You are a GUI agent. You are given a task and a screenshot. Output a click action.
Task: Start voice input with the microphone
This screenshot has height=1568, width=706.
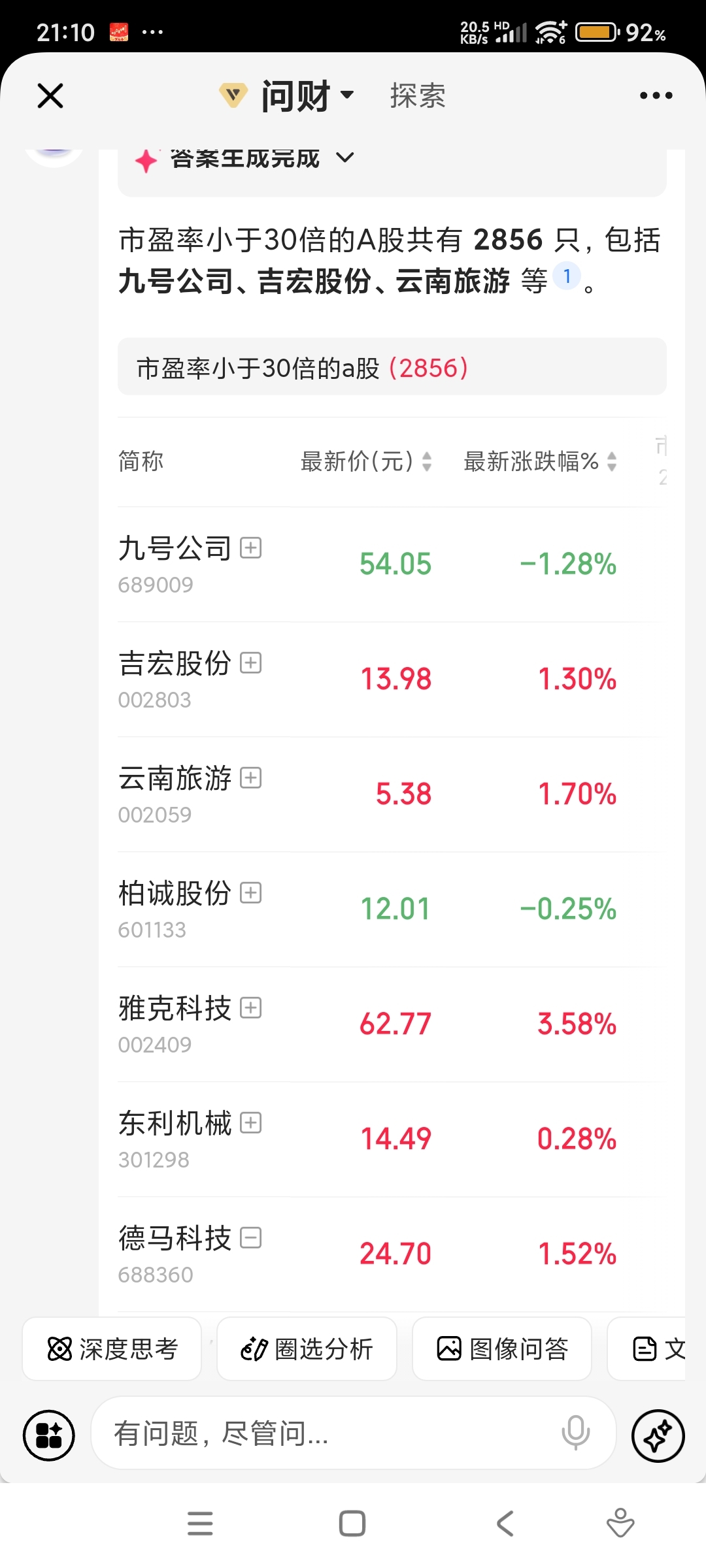pyautogui.click(x=575, y=1433)
